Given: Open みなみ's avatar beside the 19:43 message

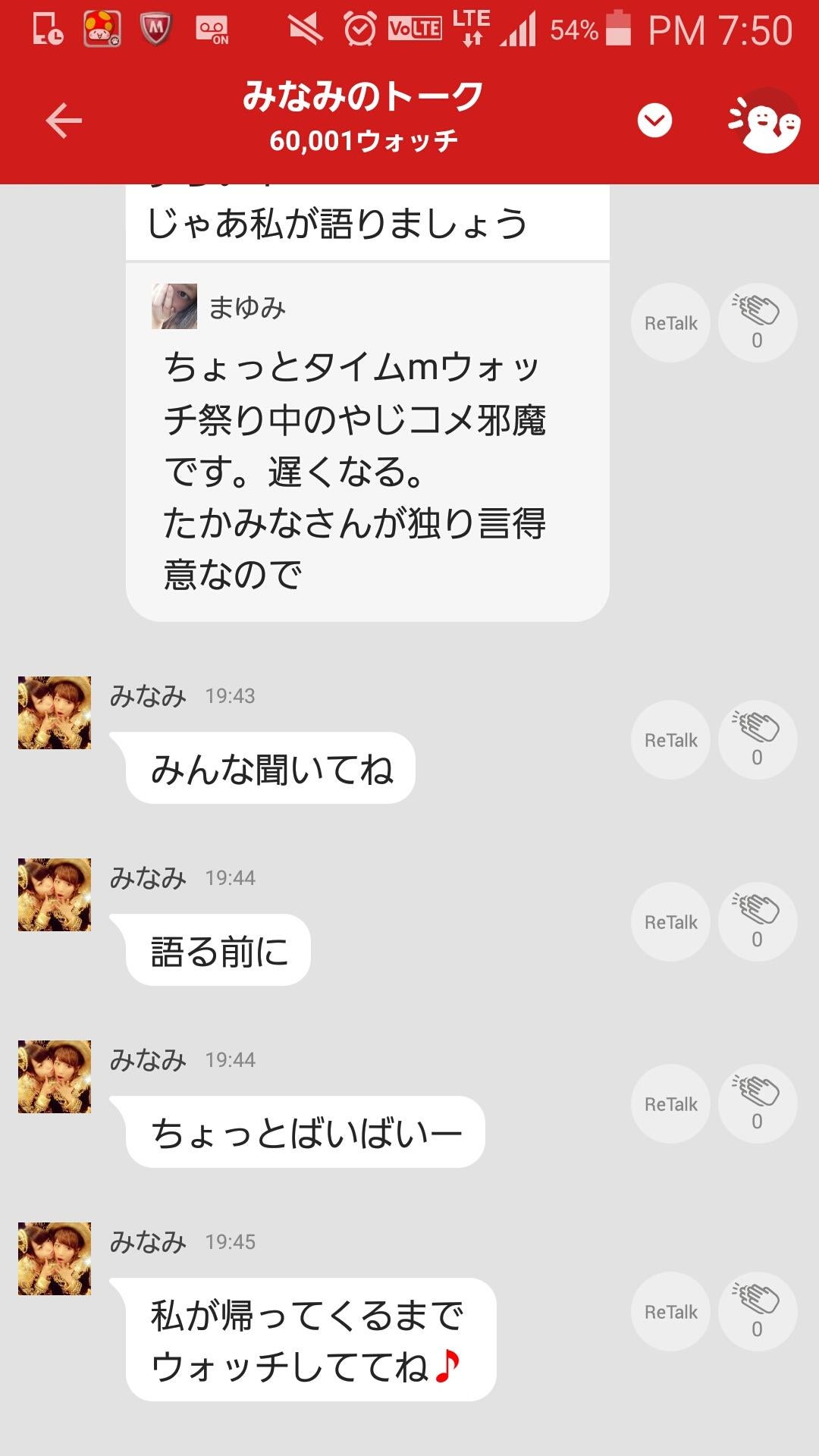Looking at the screenshot, I should [x=55, y=713].
